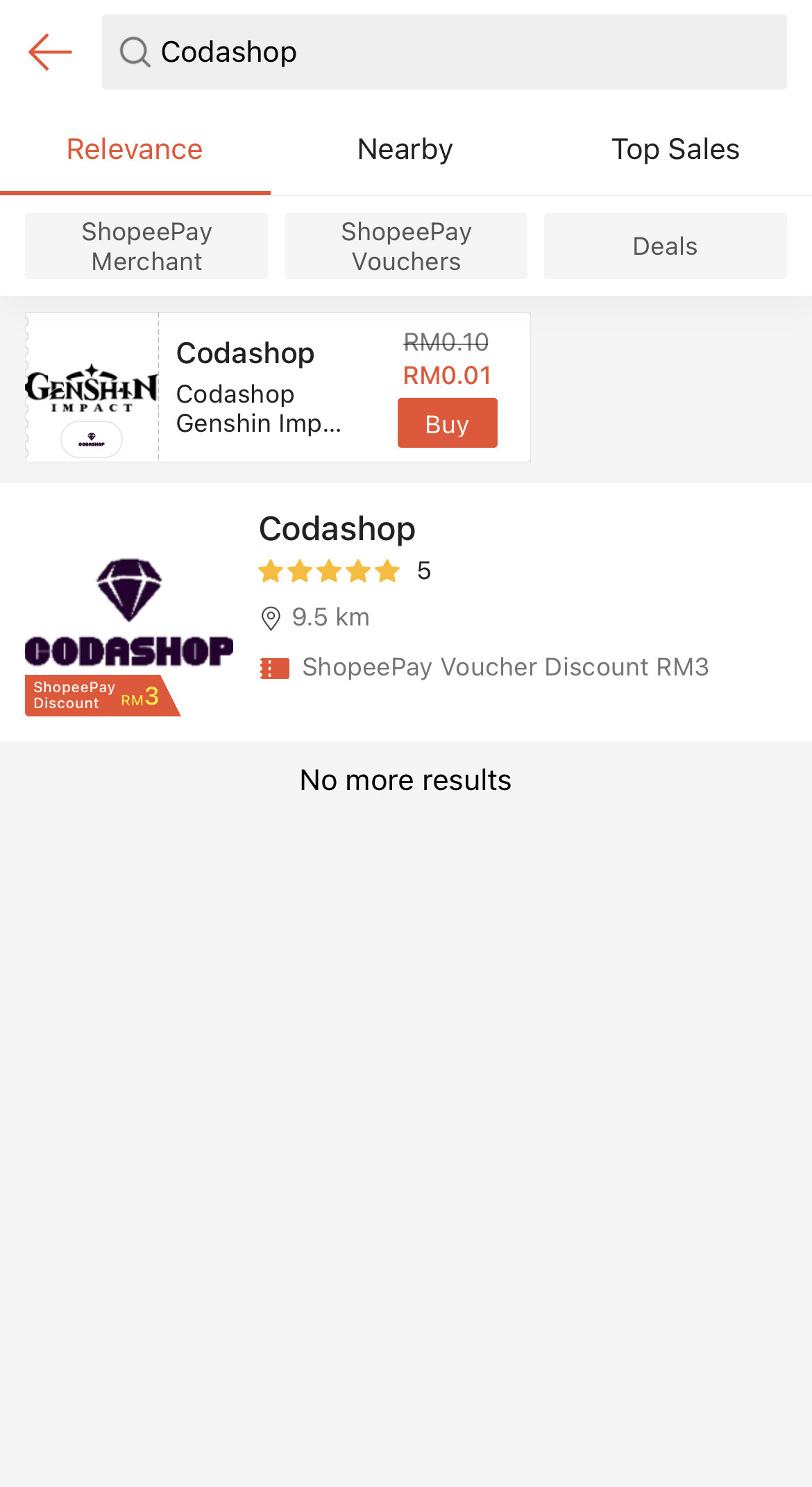Buy the Codashop Genshin Impact voucher
Viewport: 812px width, 1487px height.
tap(448, 423)
